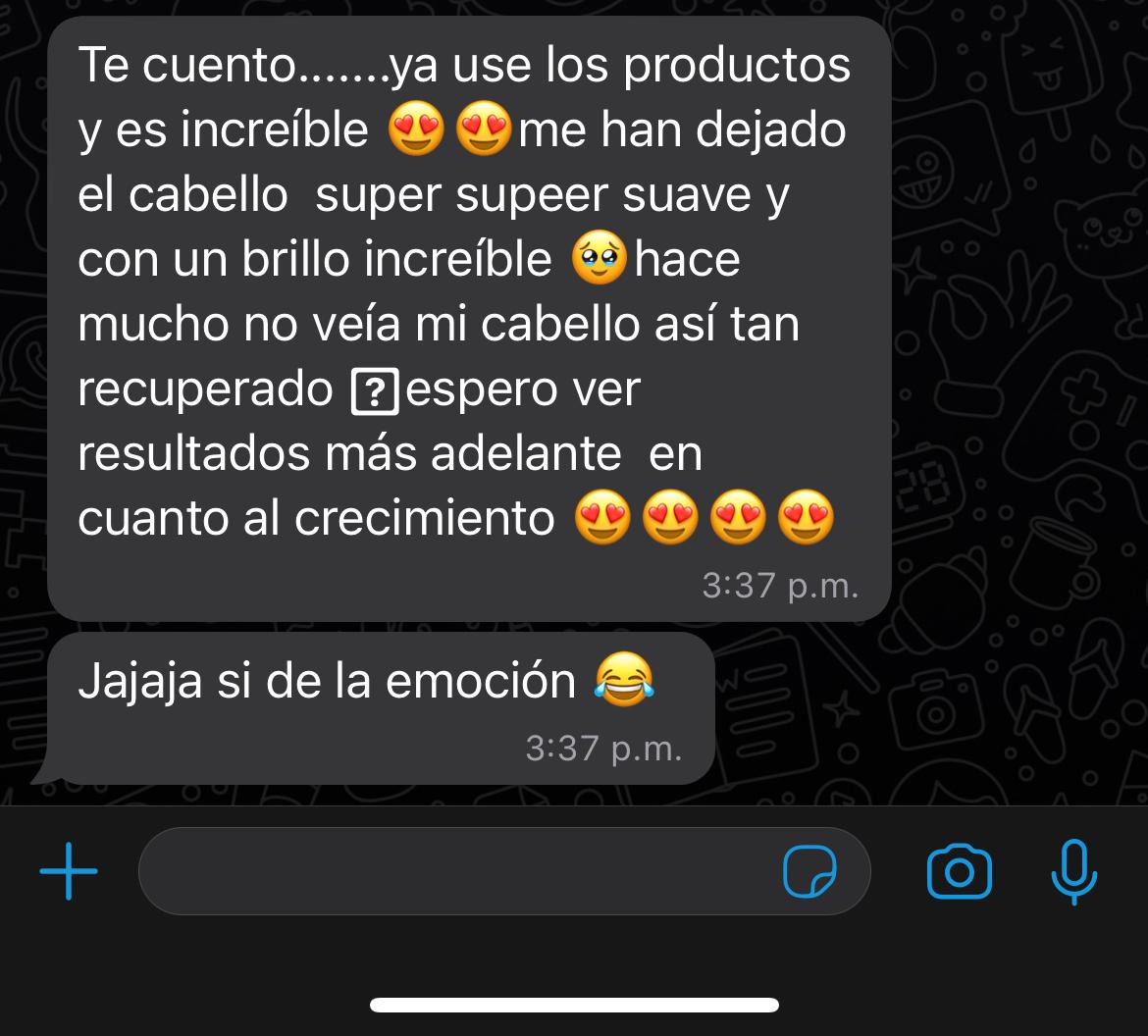Tap the microphone to record voice
This screenshot has height=1036, width=1148.
1073,870
